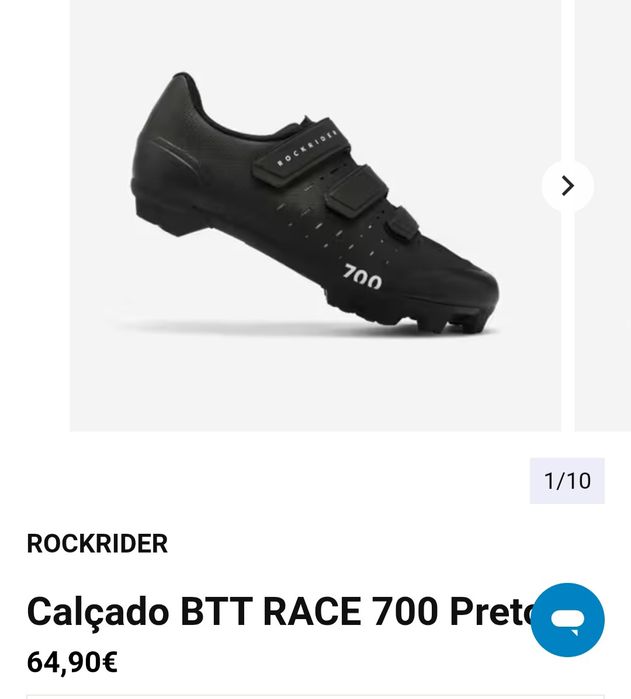Viewport: 631px width, 699px height.
Task: Show the next product photo
Action: pyautogui.click(x=567, y=186)
